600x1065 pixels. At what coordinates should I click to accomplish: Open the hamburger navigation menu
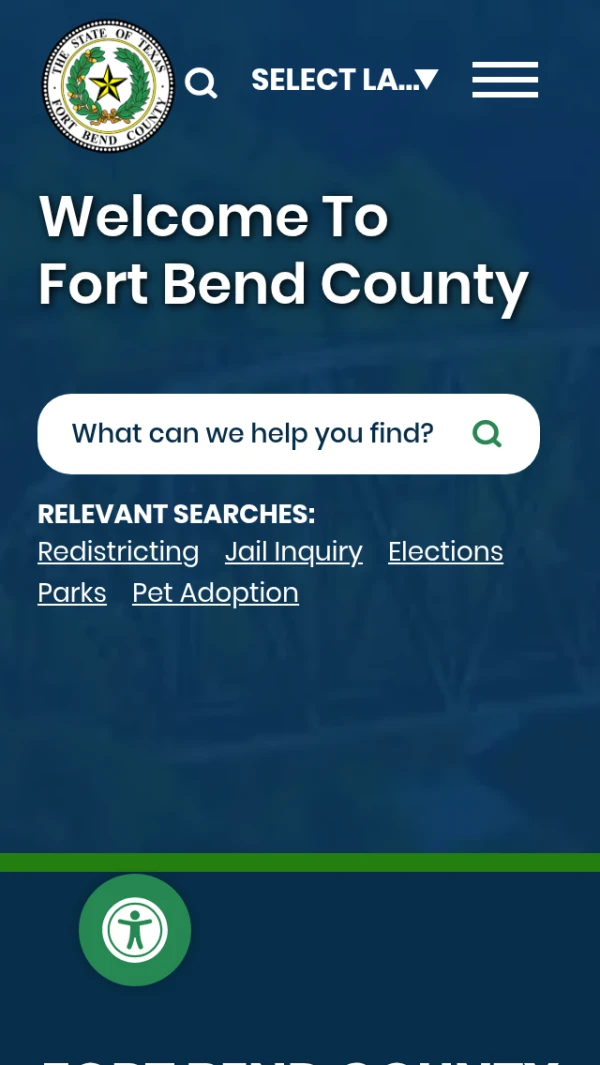tap(505, 80)
